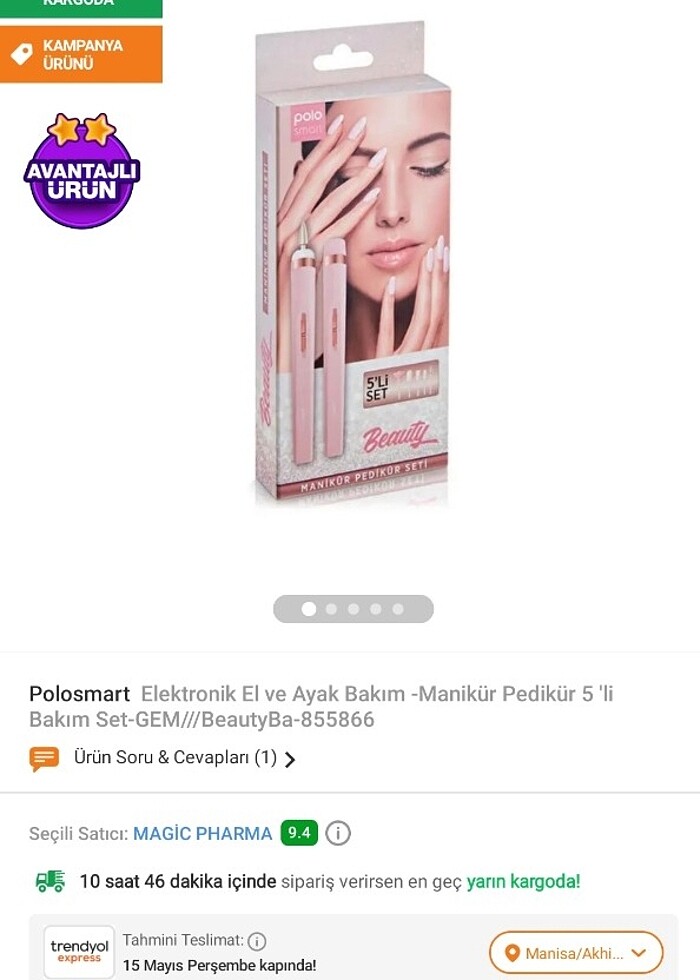Viewport: 700px width, 980px height.
Task: Open Tahmini Teslimat info icon
Action: point(257,941)
